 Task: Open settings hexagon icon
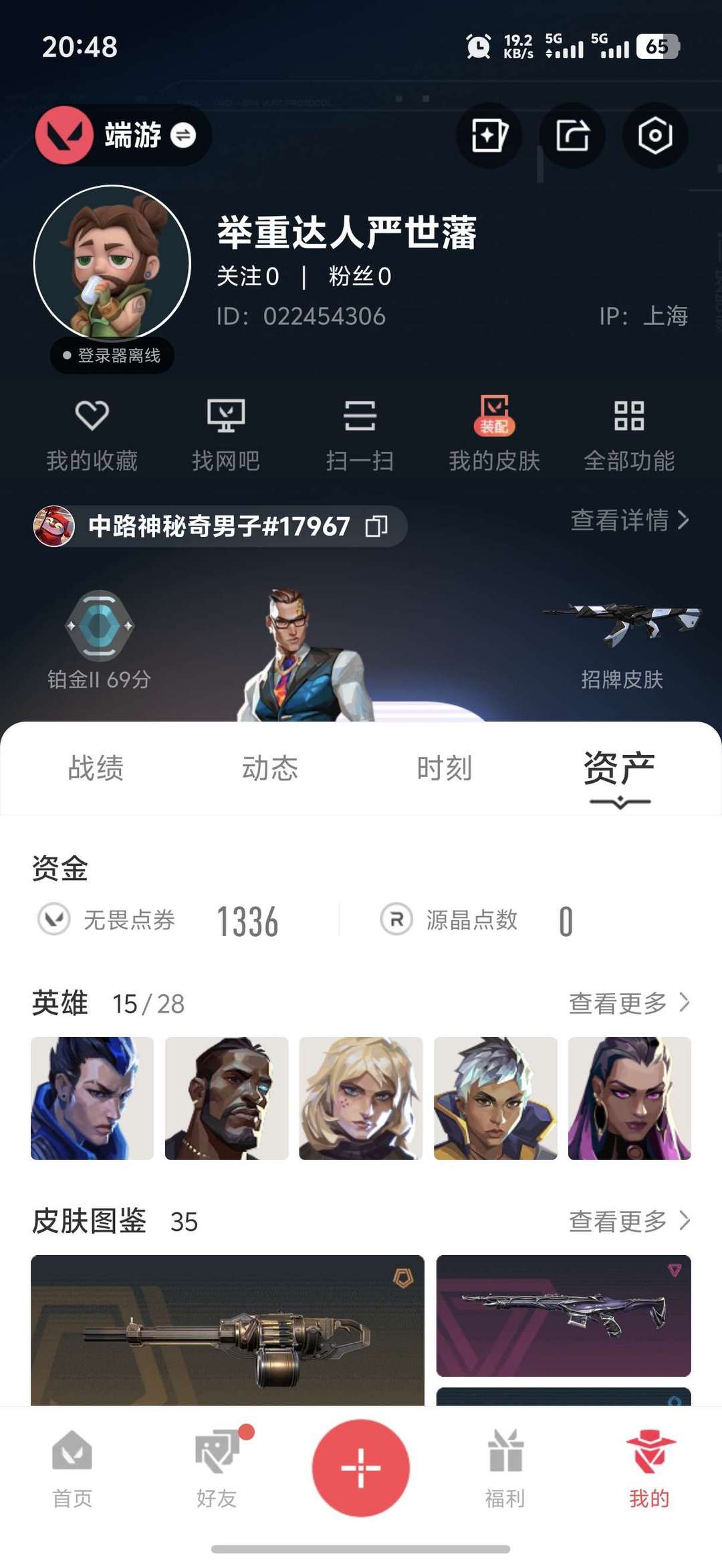tap(655, 136)
